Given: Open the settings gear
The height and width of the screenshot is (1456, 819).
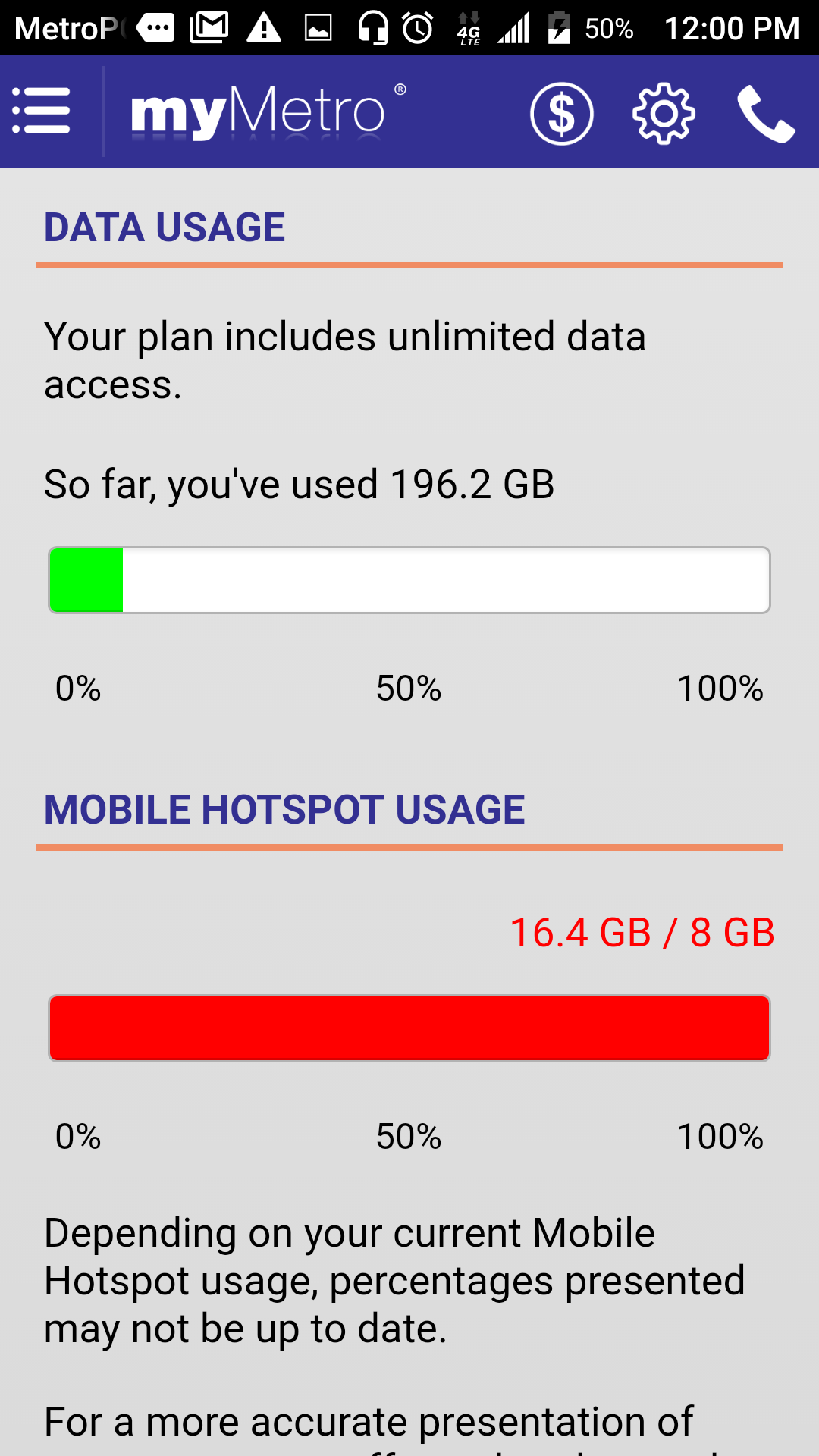Looking at the screenshot, I should 664,114.
